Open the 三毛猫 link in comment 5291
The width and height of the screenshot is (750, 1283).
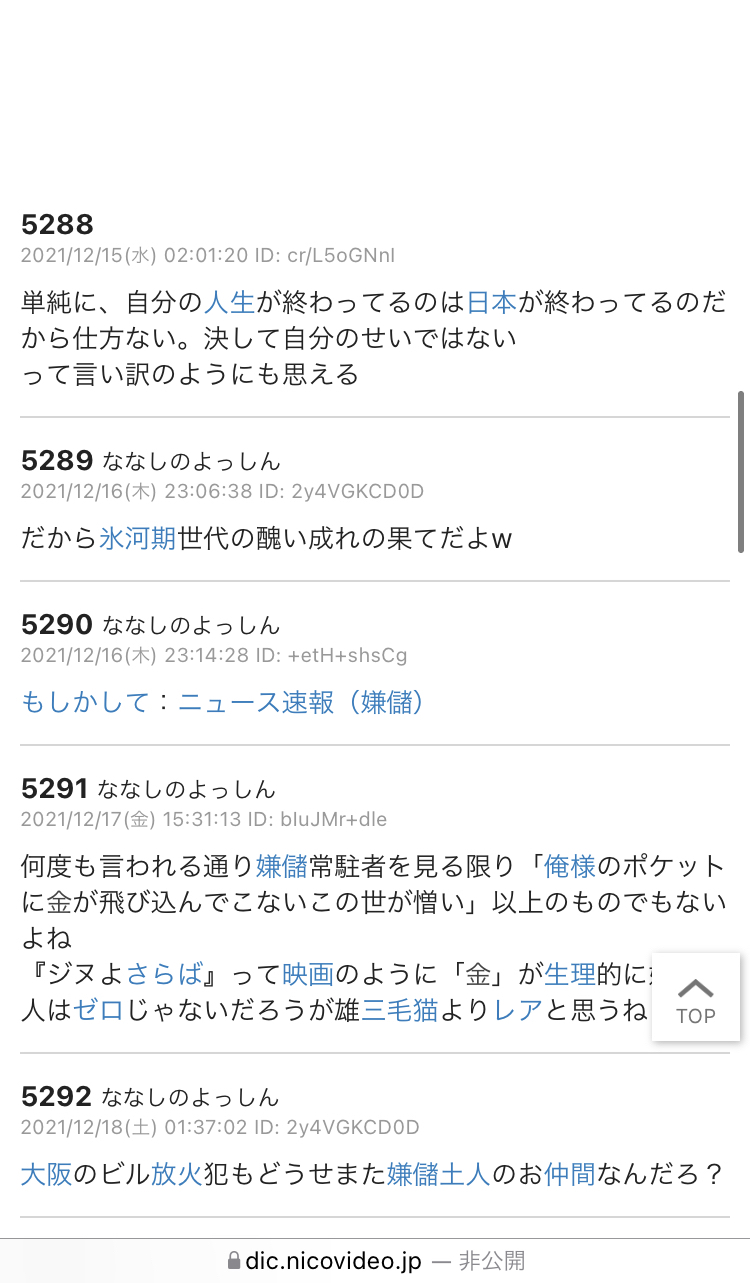point(400,1009)
